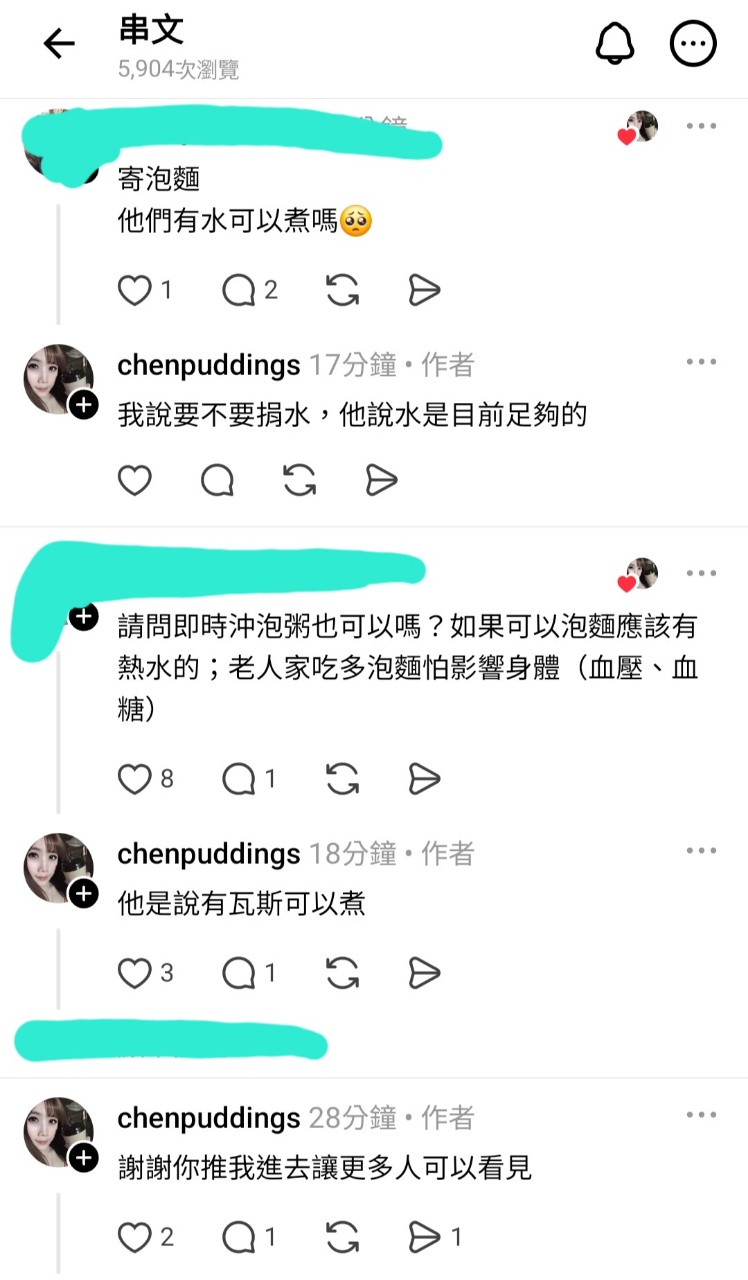Like the comment about 即時沖泡粥
Image resolution: width=748 pixels, height=1280 pixels.
click(x=134, y=779)
